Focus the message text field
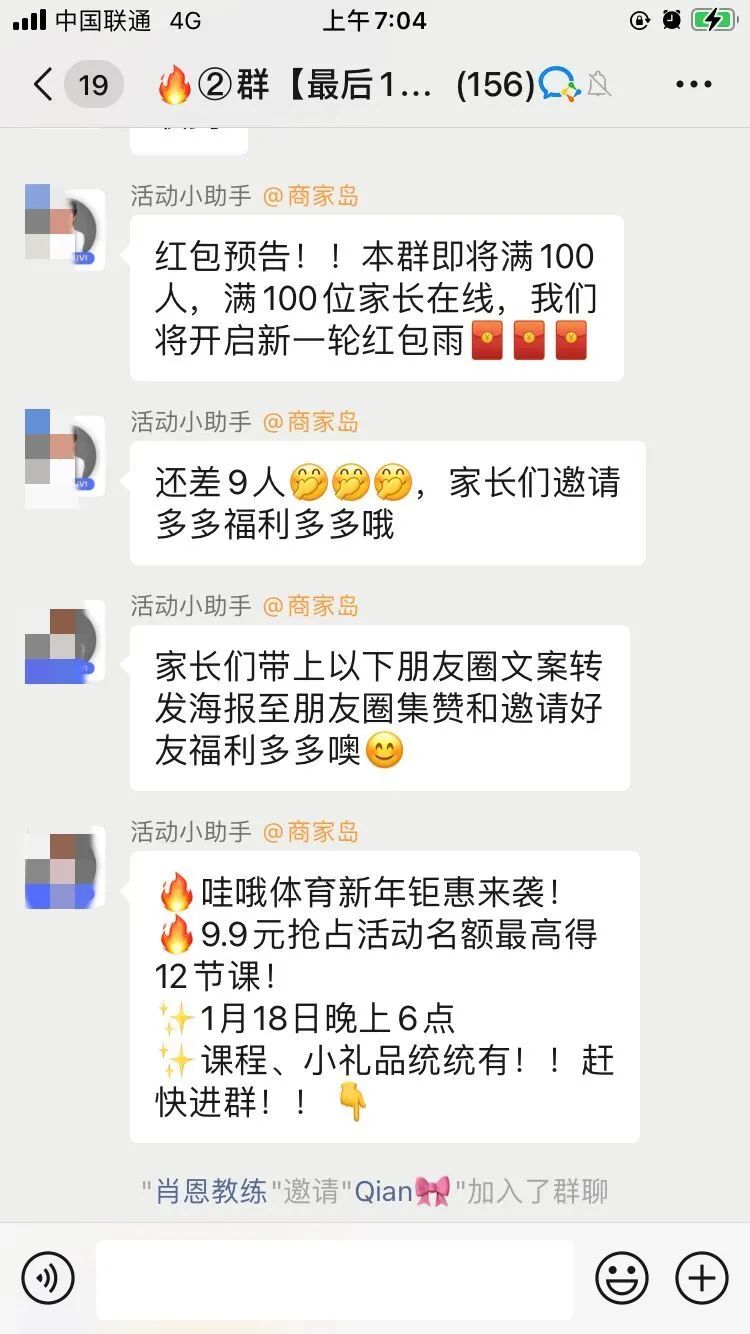750x1334 pixels. (334, 1277)
